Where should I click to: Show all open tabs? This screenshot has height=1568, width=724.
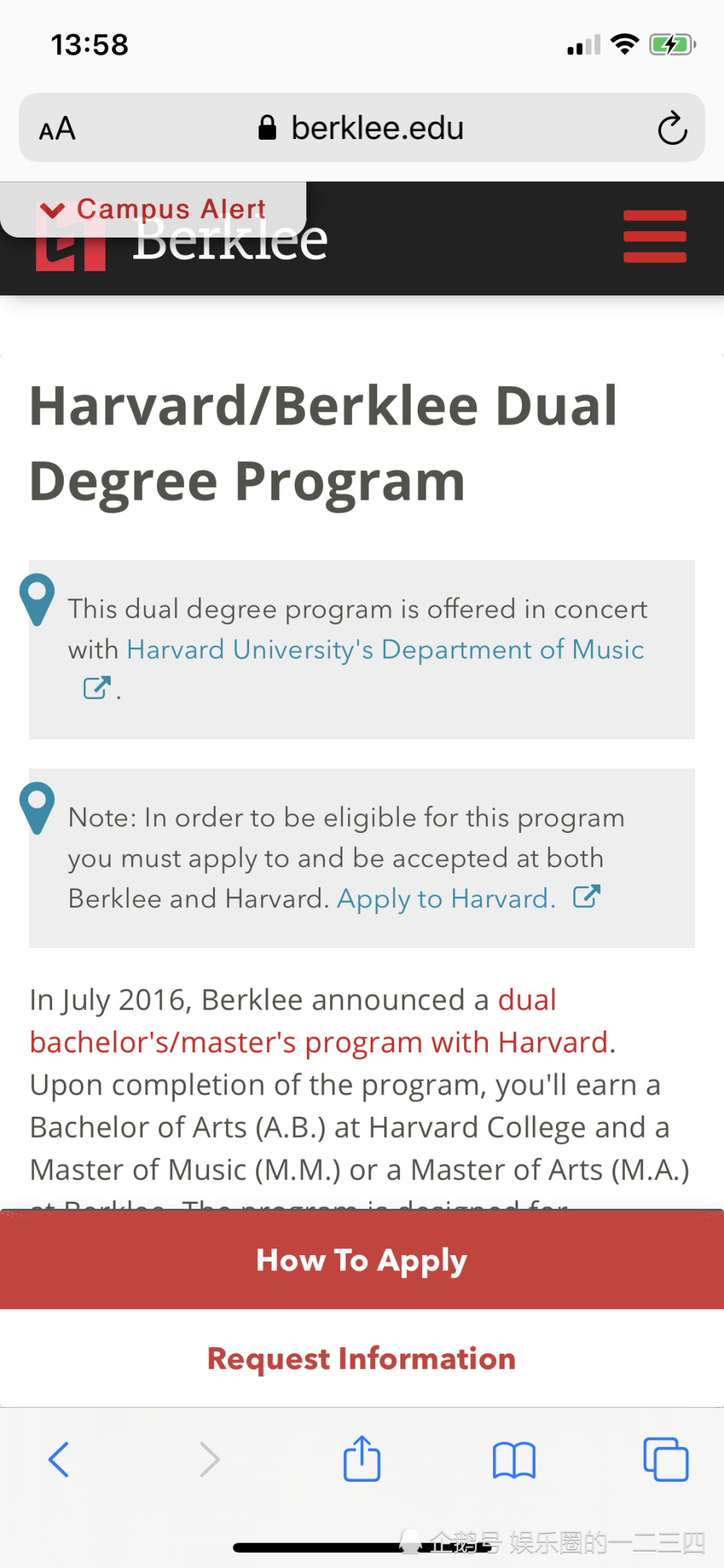point(666,1459)
